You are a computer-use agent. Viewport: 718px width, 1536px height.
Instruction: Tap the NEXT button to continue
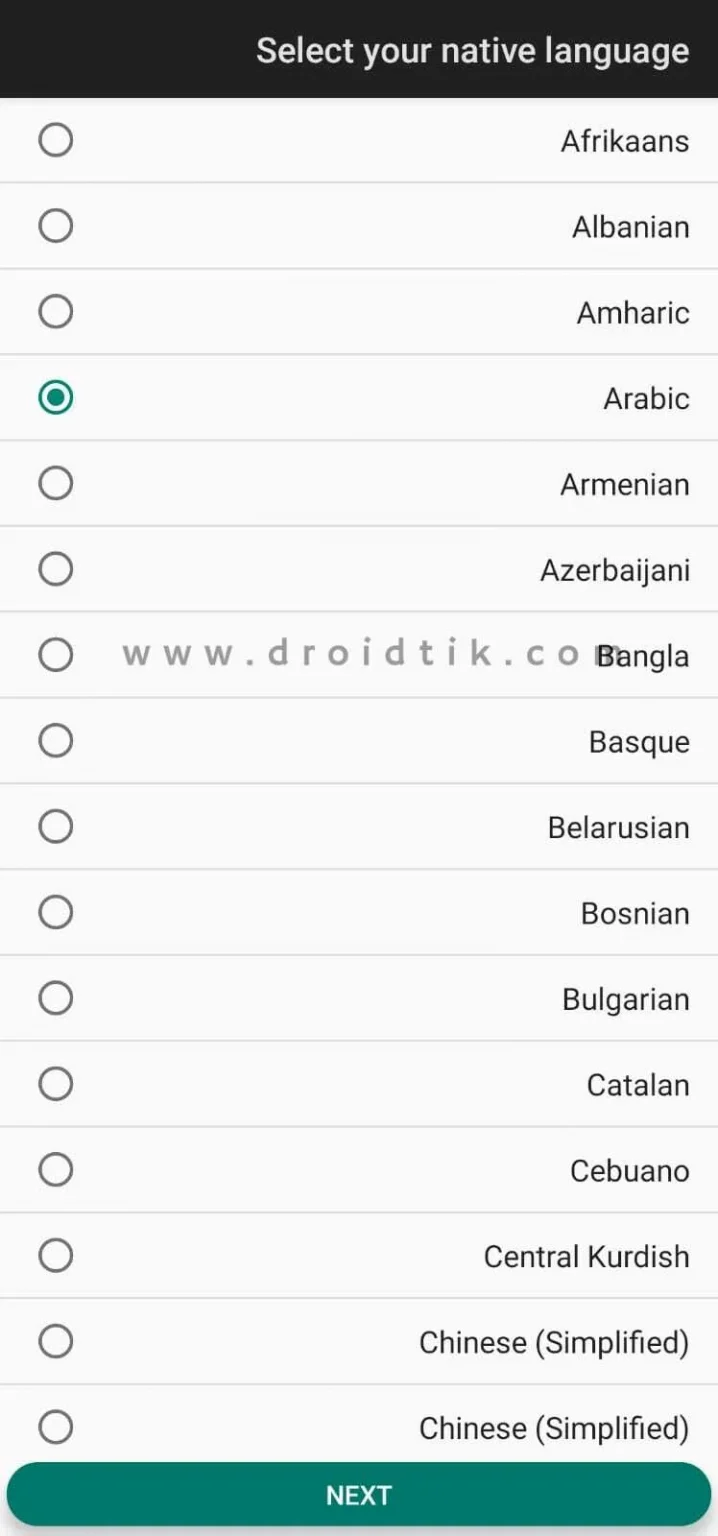pos(359,1495)
